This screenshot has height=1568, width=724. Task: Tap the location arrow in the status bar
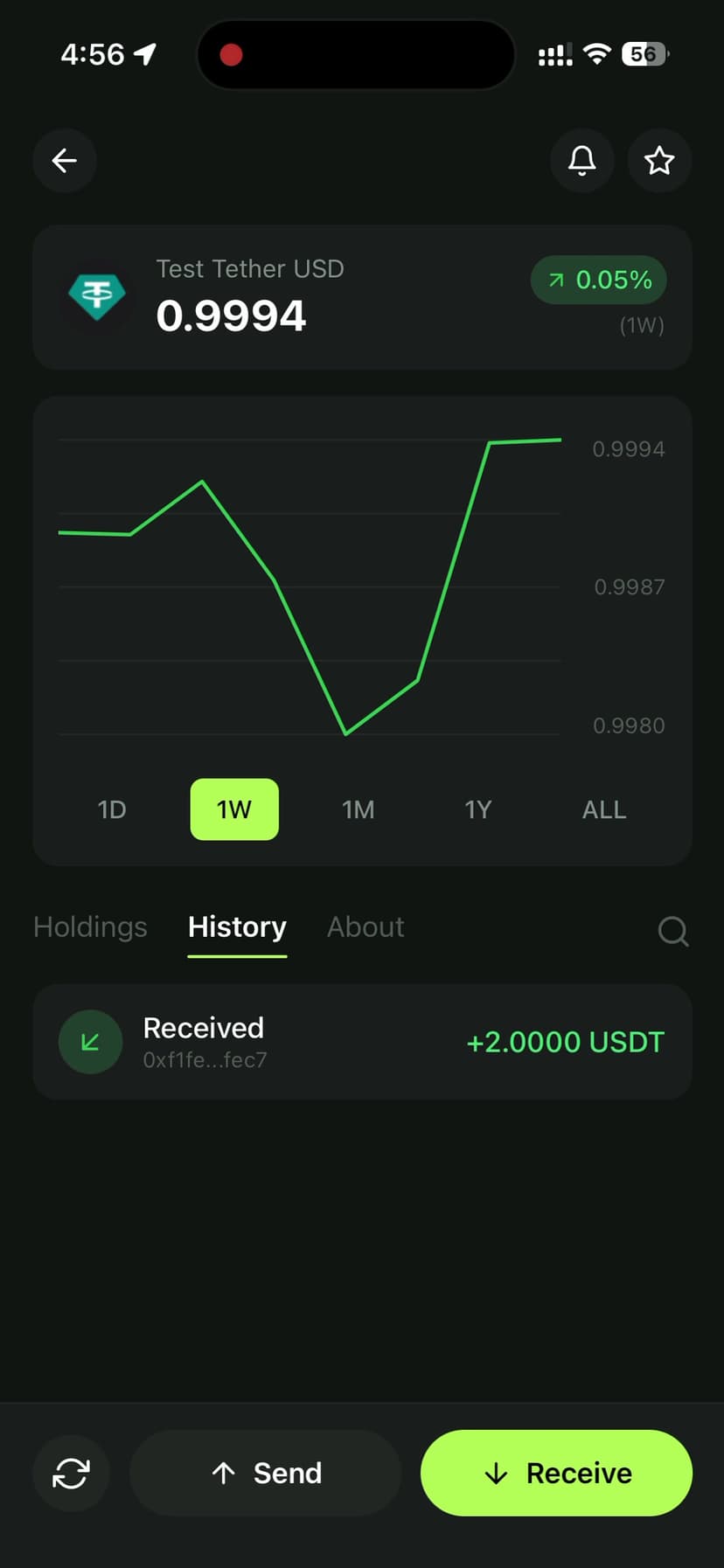[x=145, y=53]
